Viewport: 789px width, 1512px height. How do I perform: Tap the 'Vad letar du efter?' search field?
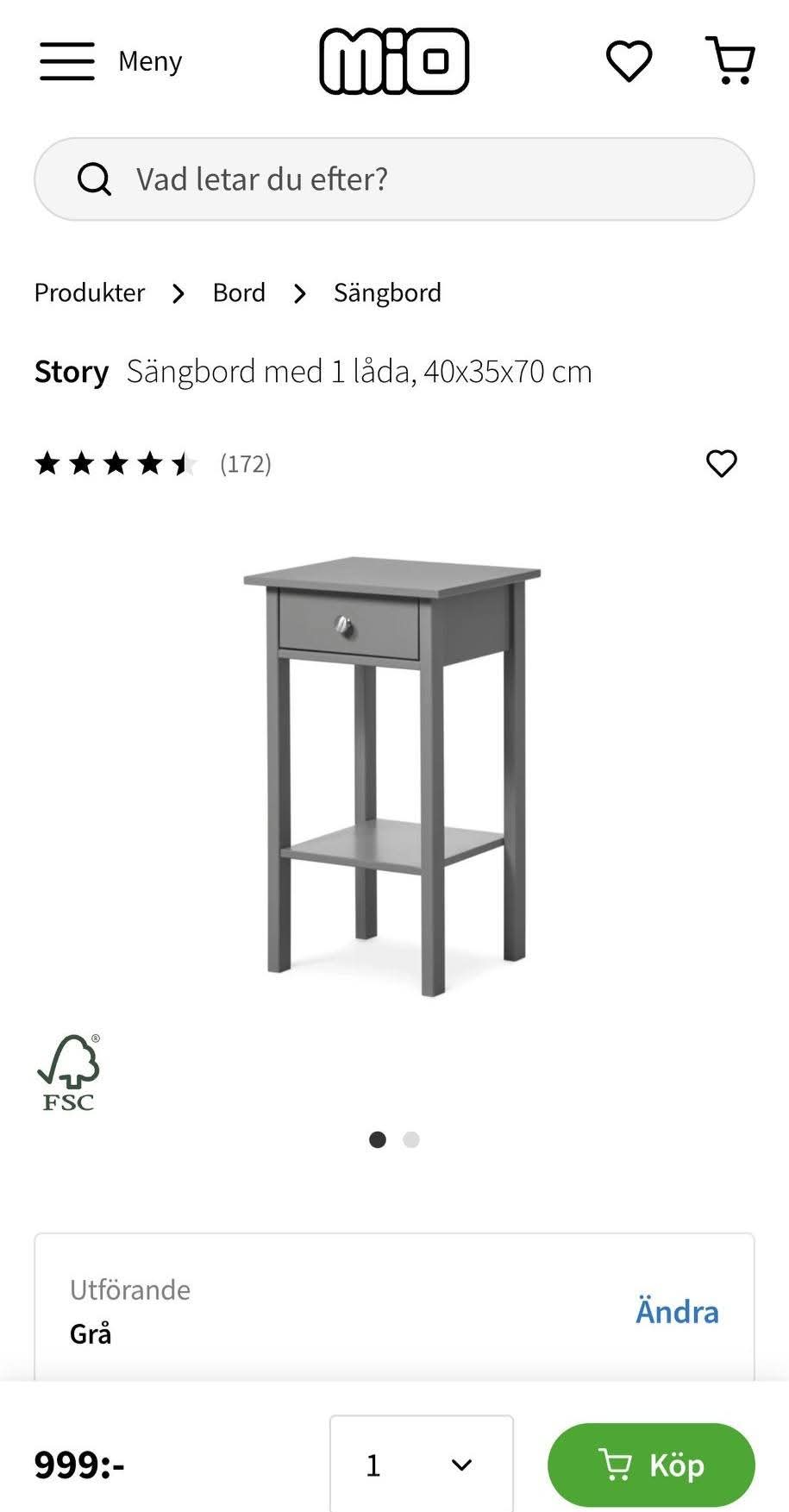[394, 179]
